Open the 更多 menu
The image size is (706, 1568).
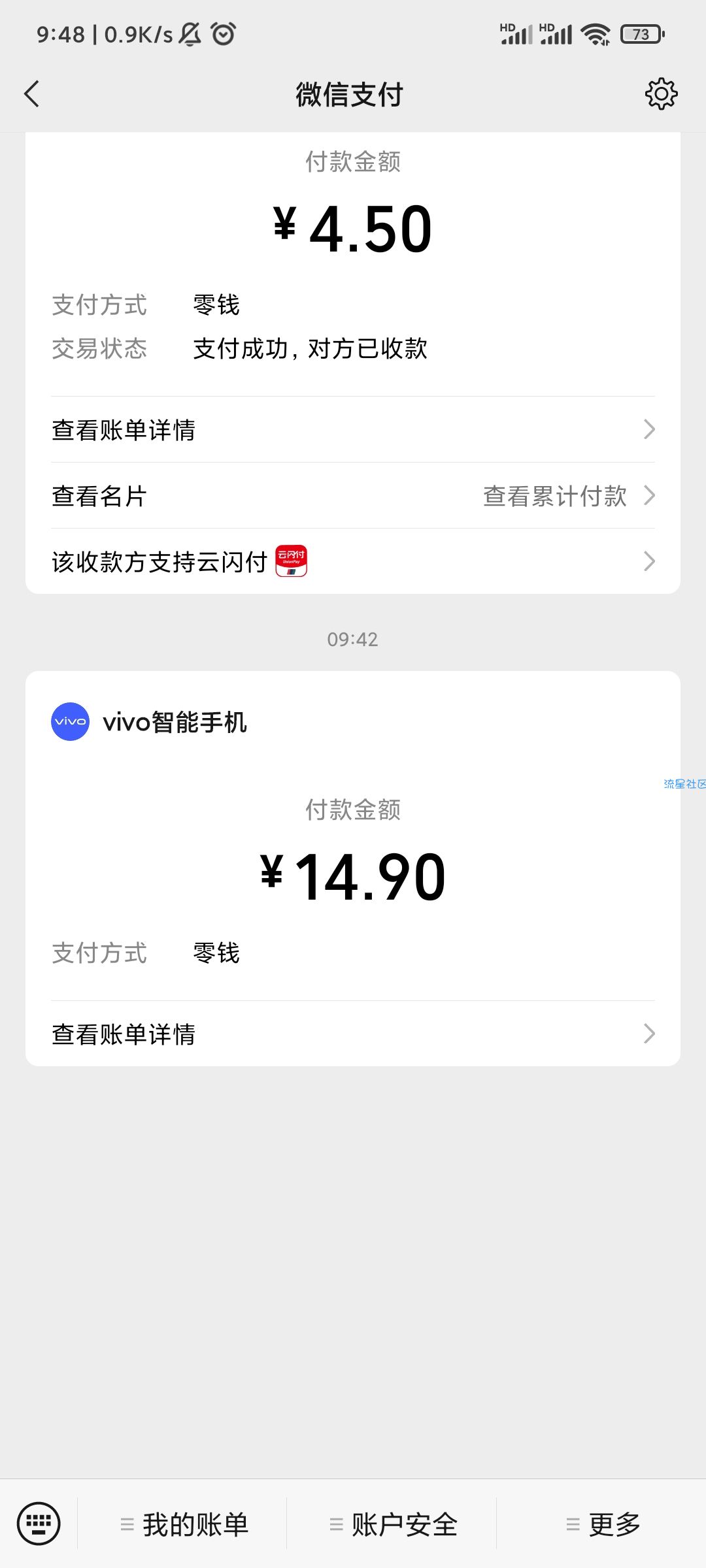pyautogui.click(x=601, y=1524)
